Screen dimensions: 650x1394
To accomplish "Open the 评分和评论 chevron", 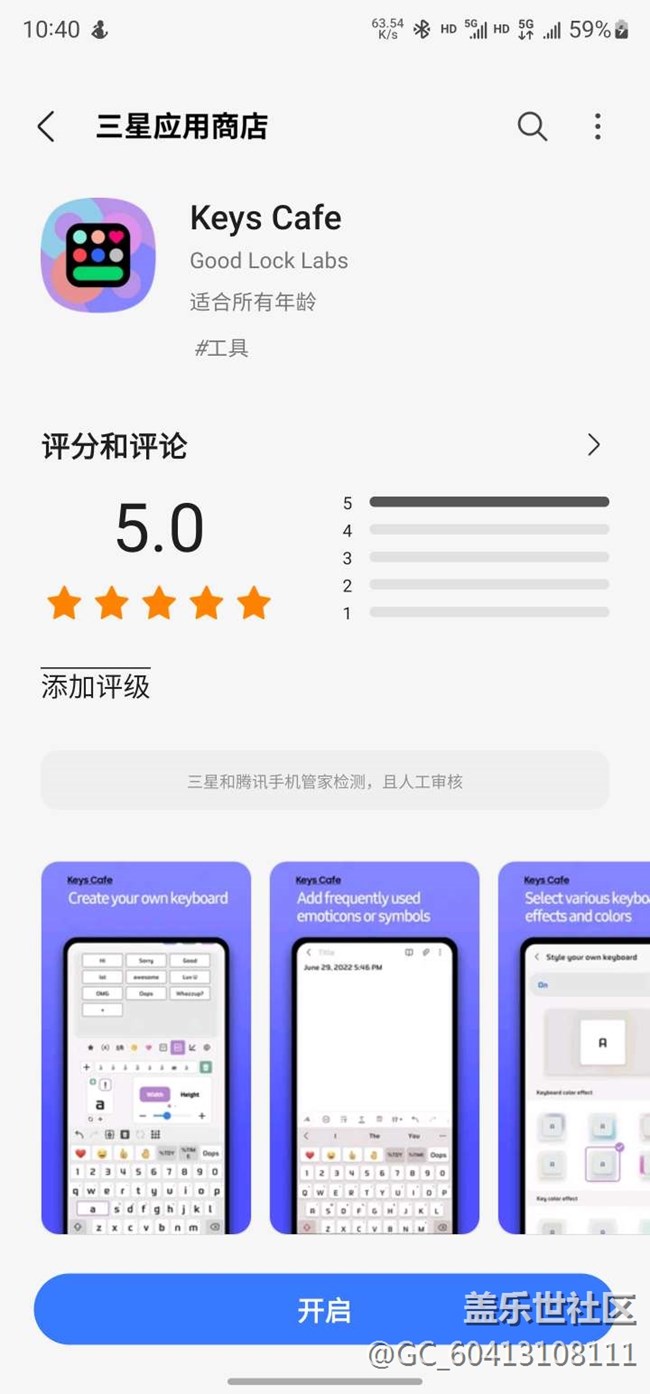I will 594,445.
